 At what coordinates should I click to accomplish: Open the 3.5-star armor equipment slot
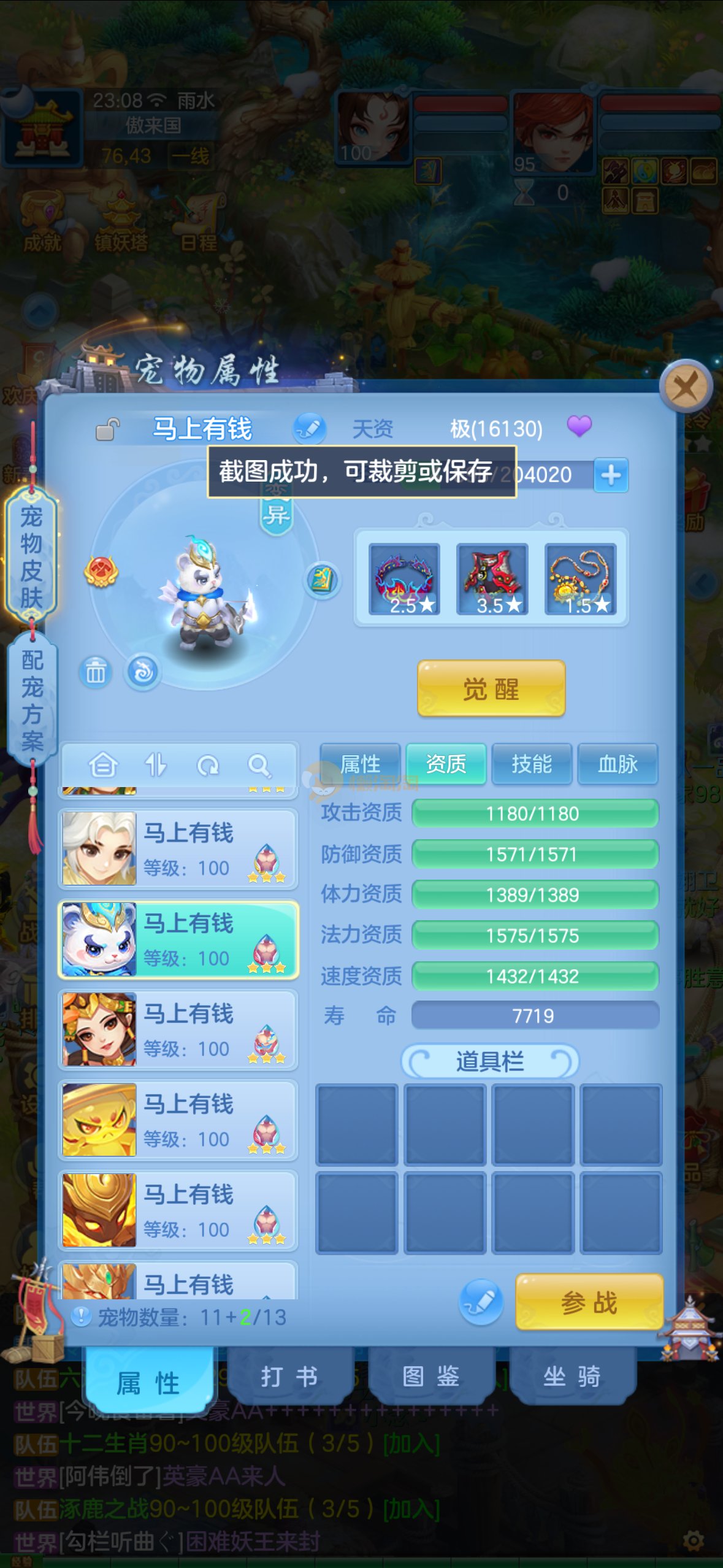click(x=492, y=579)
